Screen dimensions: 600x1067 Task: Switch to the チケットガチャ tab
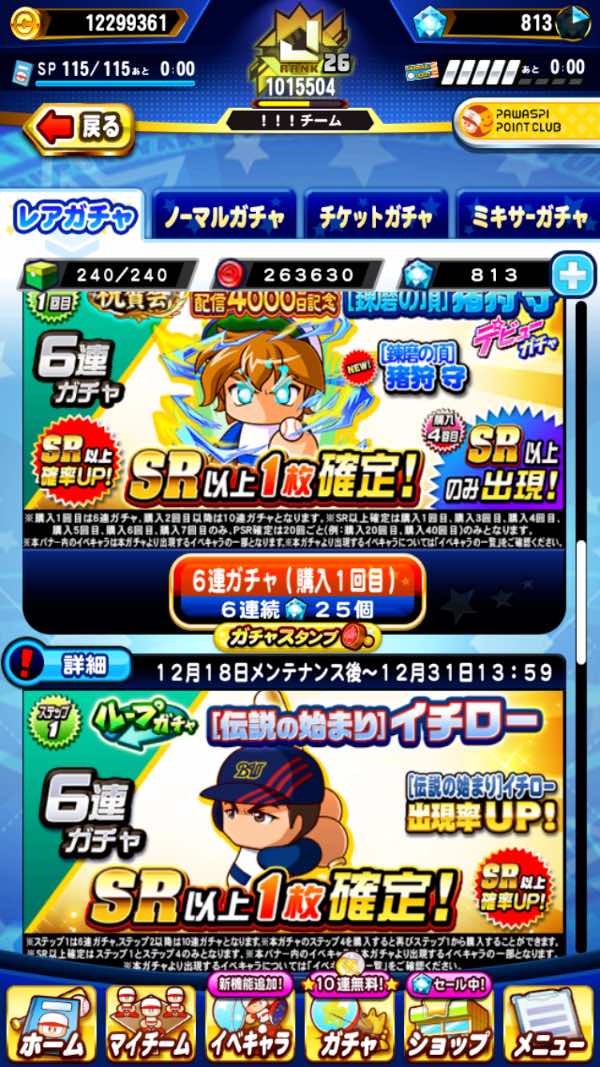[376, 217]
